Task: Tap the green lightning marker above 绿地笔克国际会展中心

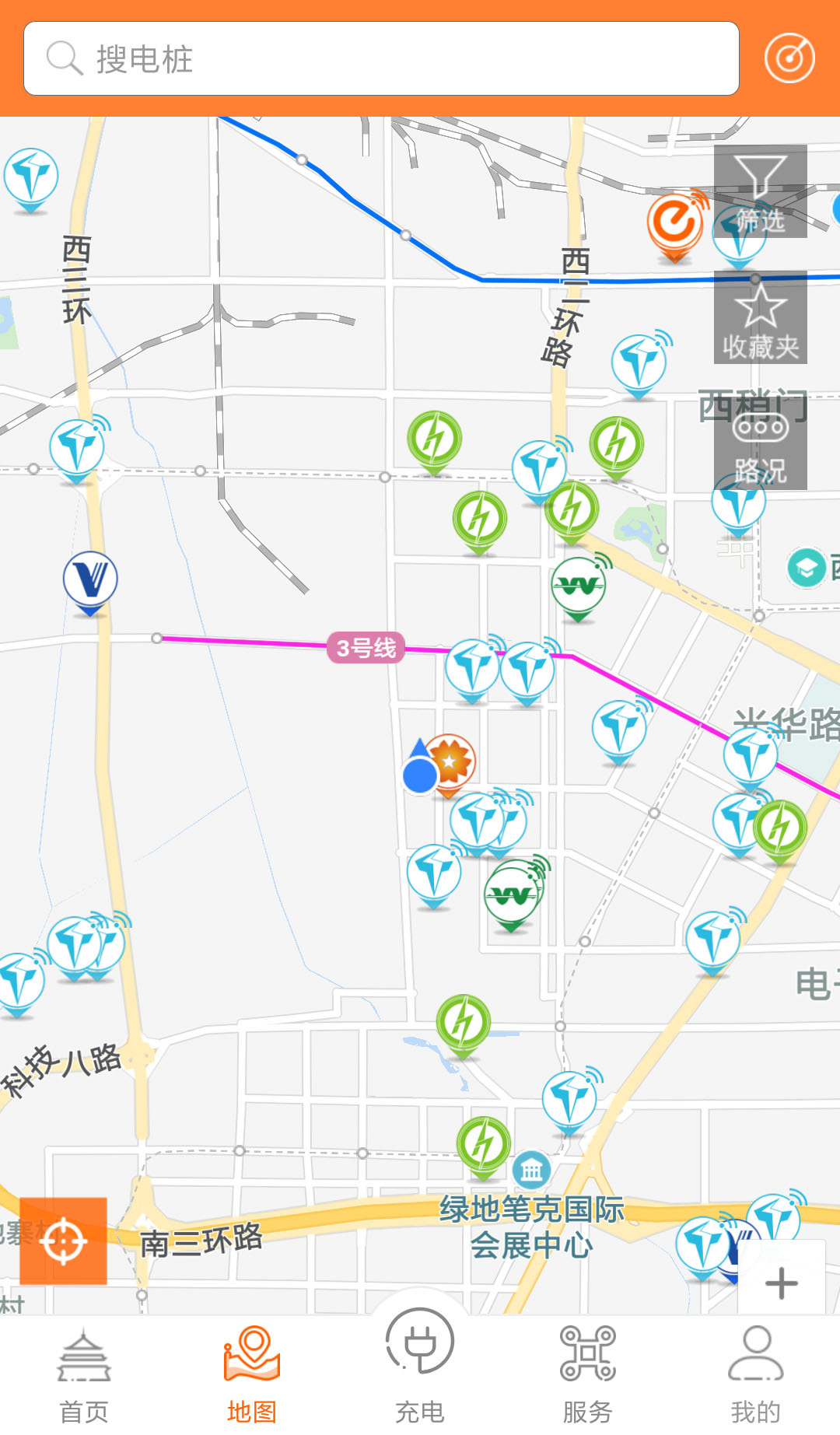Action: [x=484, y=1148]
